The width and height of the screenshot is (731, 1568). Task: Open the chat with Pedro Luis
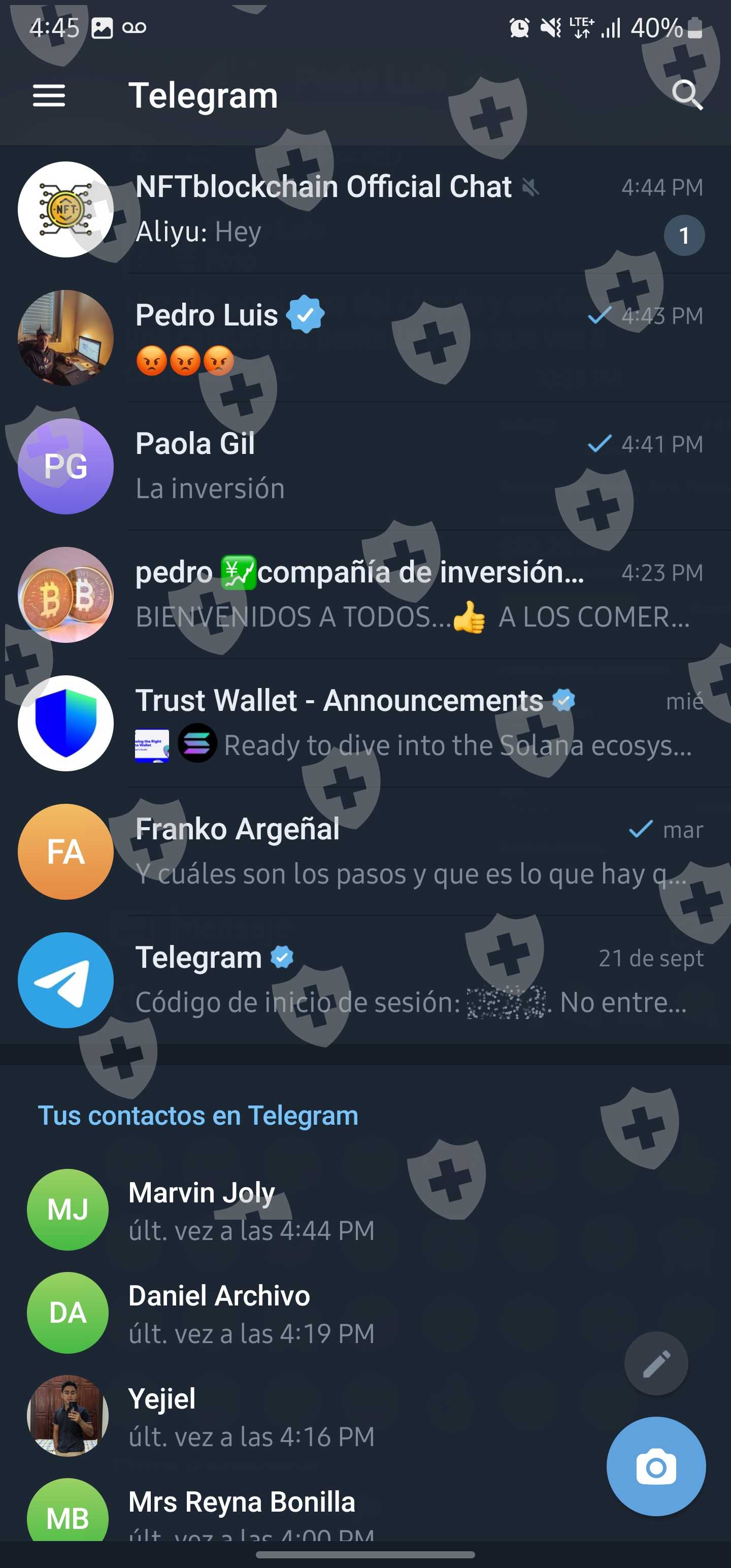point(365,337)
